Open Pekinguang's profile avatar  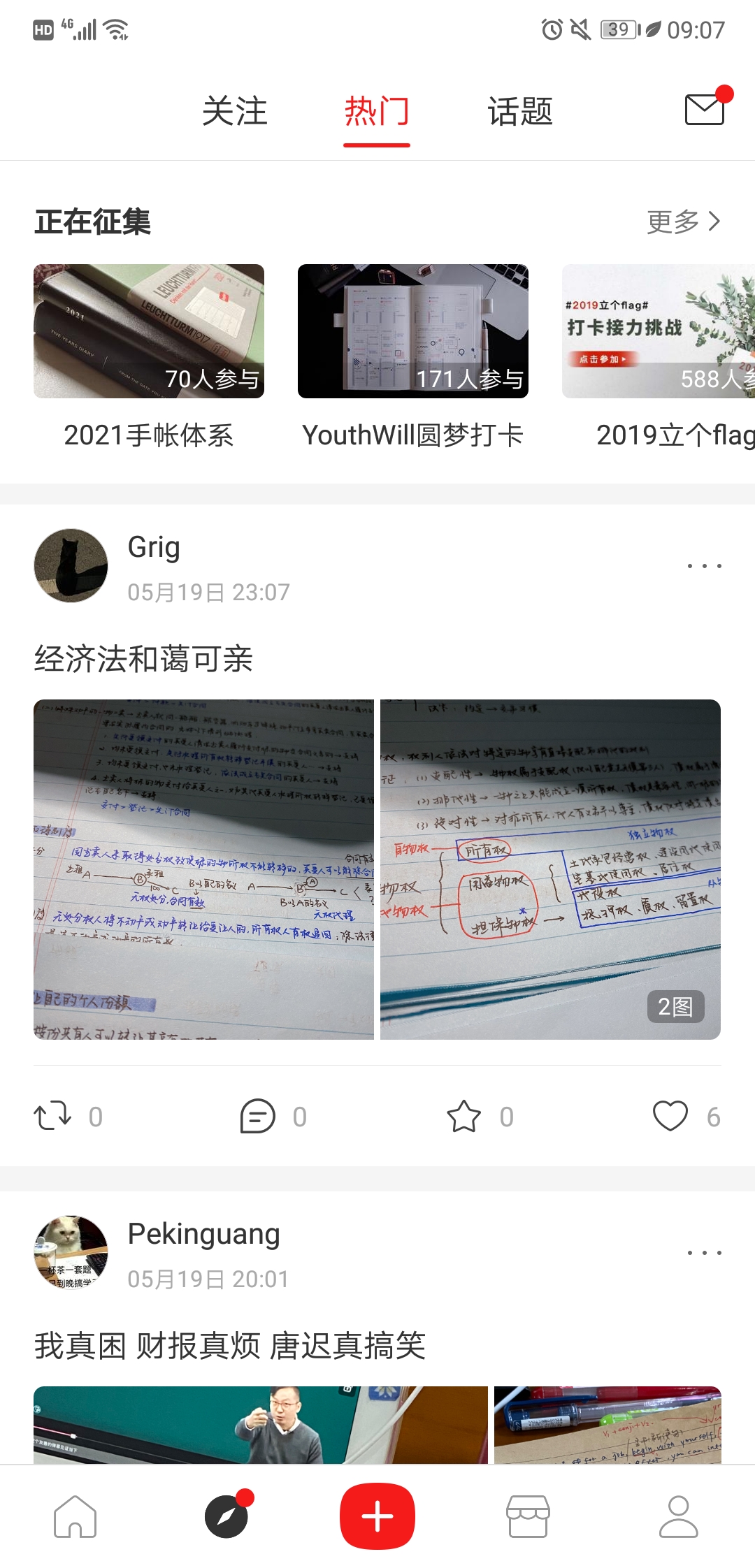tap(71, 1252)
